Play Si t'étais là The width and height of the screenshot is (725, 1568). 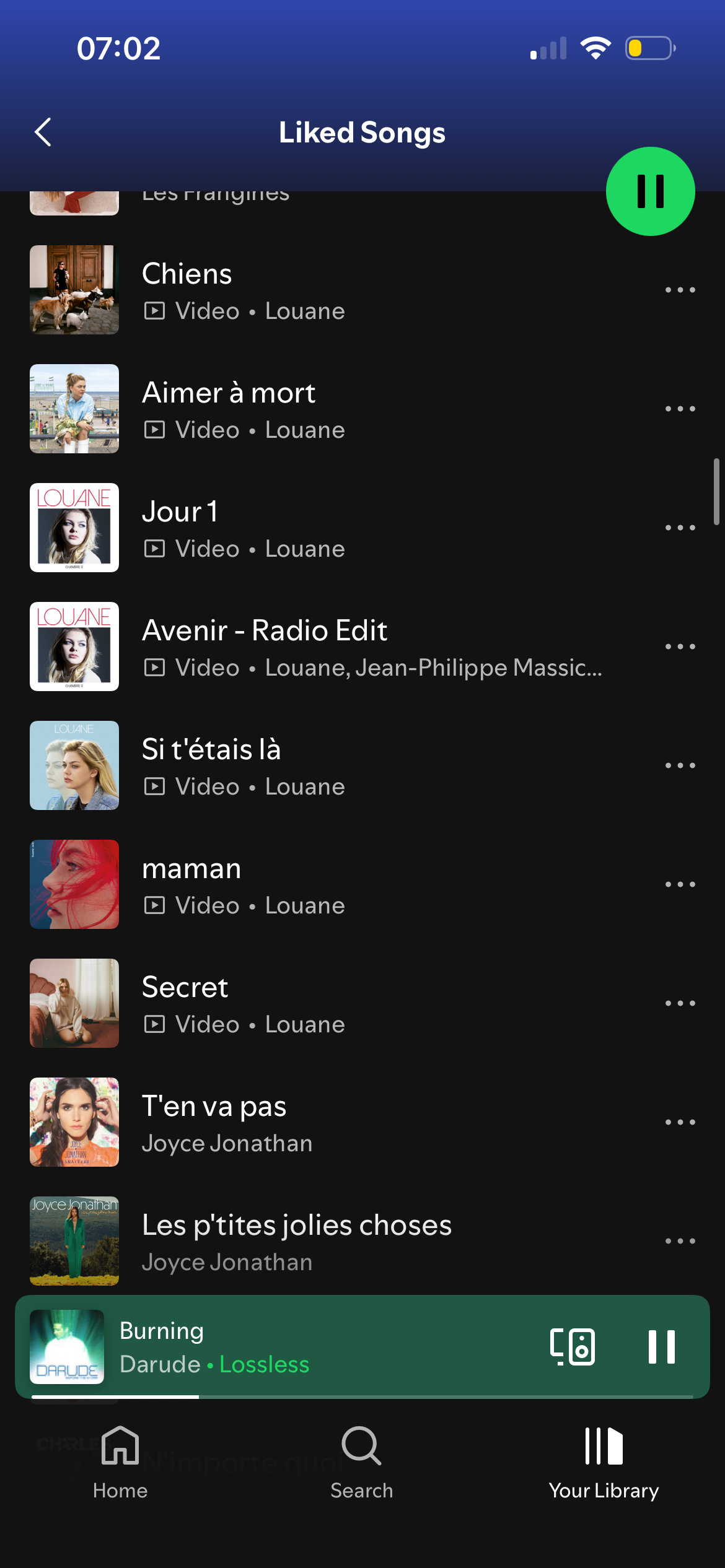point(310,765)
